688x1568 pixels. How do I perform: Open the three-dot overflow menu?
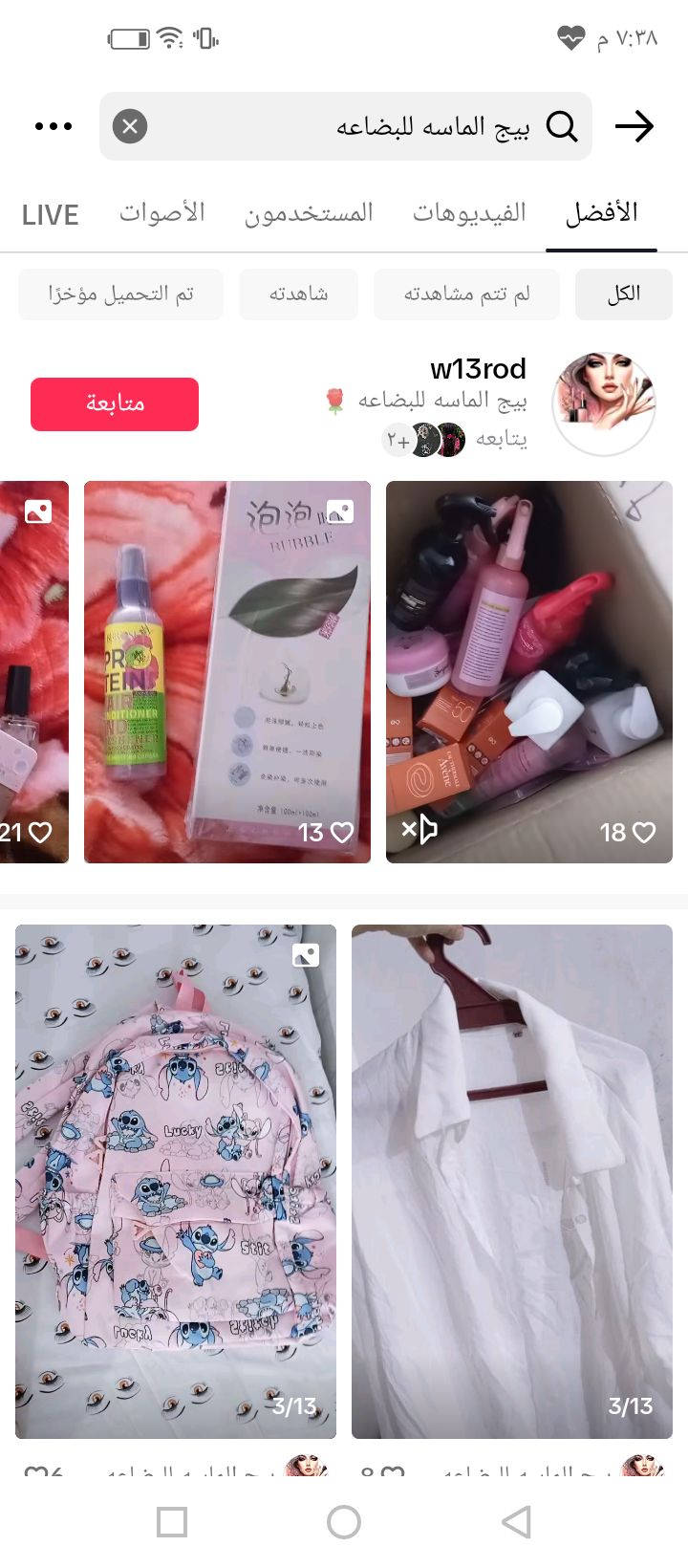[x=54, y=126]
